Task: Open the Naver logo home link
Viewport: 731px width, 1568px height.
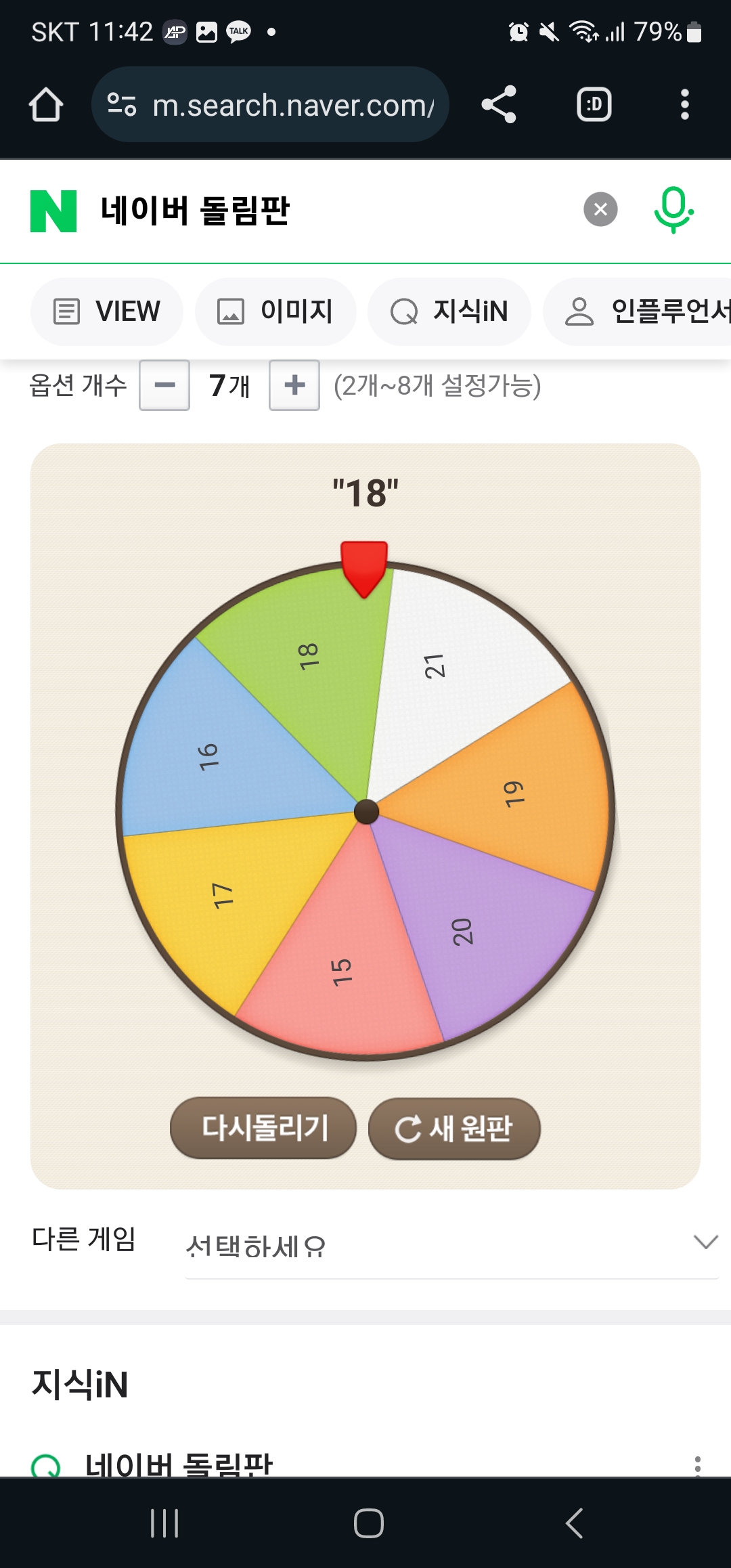Action: click(x=53, y=211)
